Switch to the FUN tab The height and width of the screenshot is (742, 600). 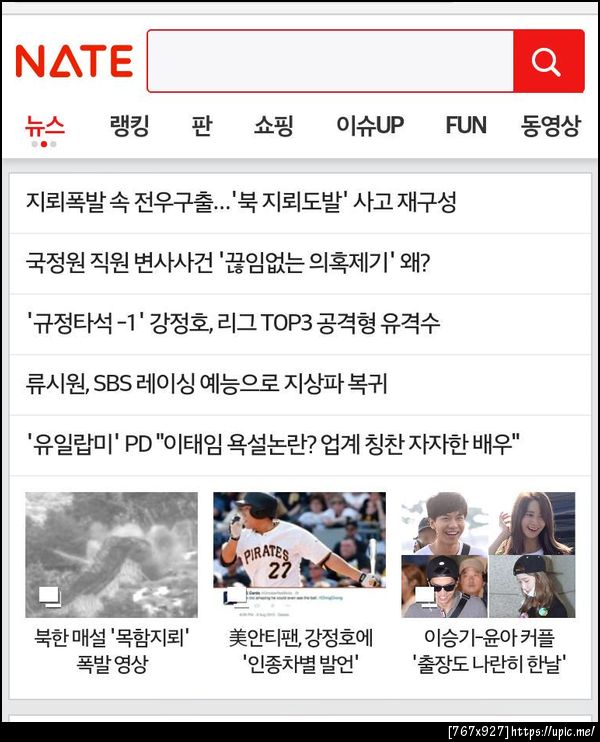465,126
